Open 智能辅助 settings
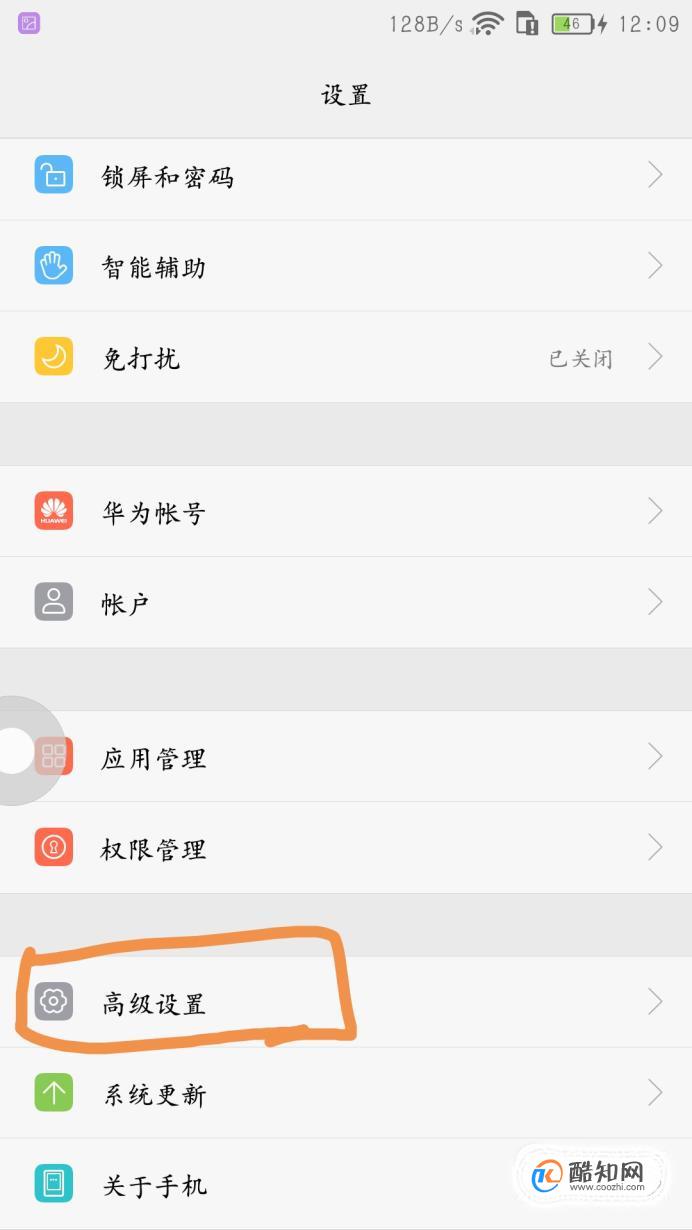 tap(346, 266)
